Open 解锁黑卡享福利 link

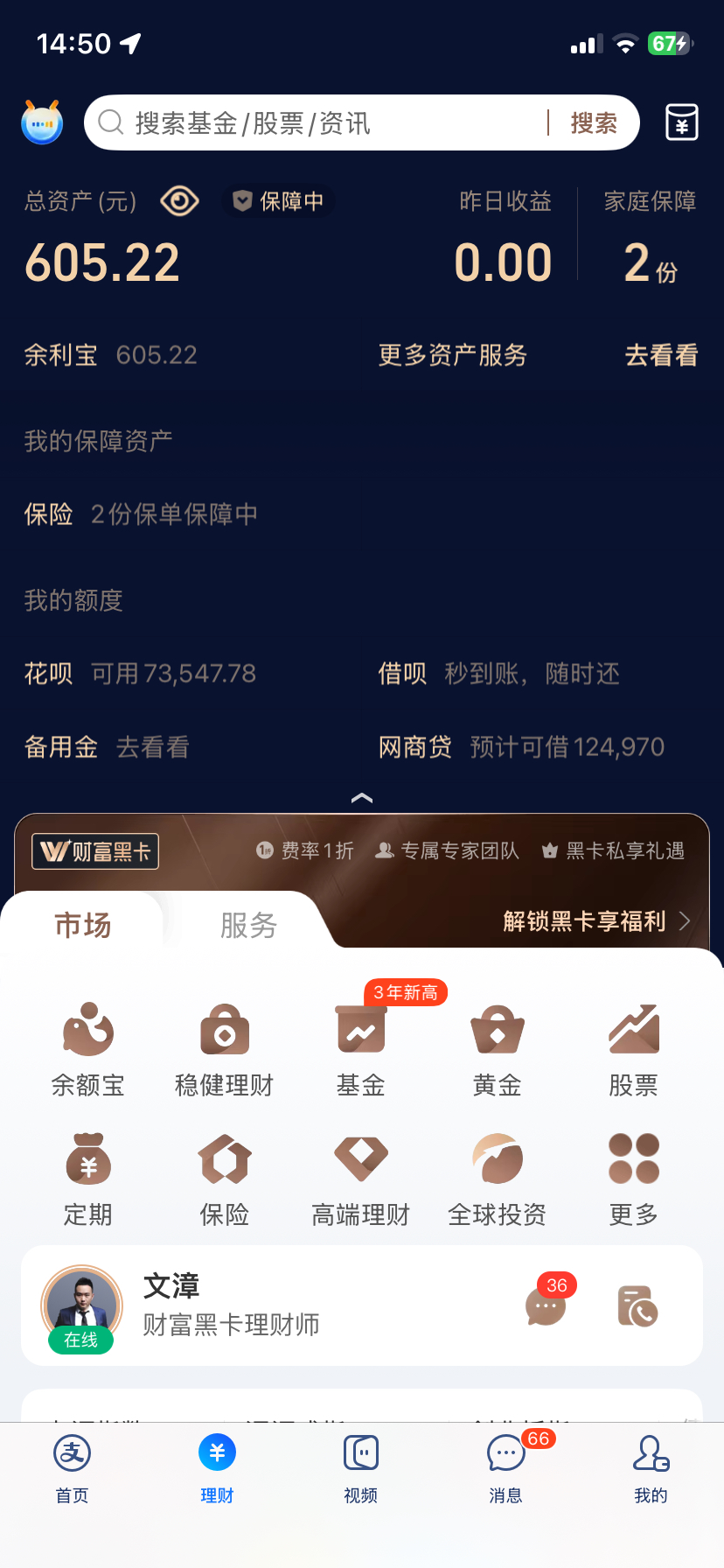point(597,921)
